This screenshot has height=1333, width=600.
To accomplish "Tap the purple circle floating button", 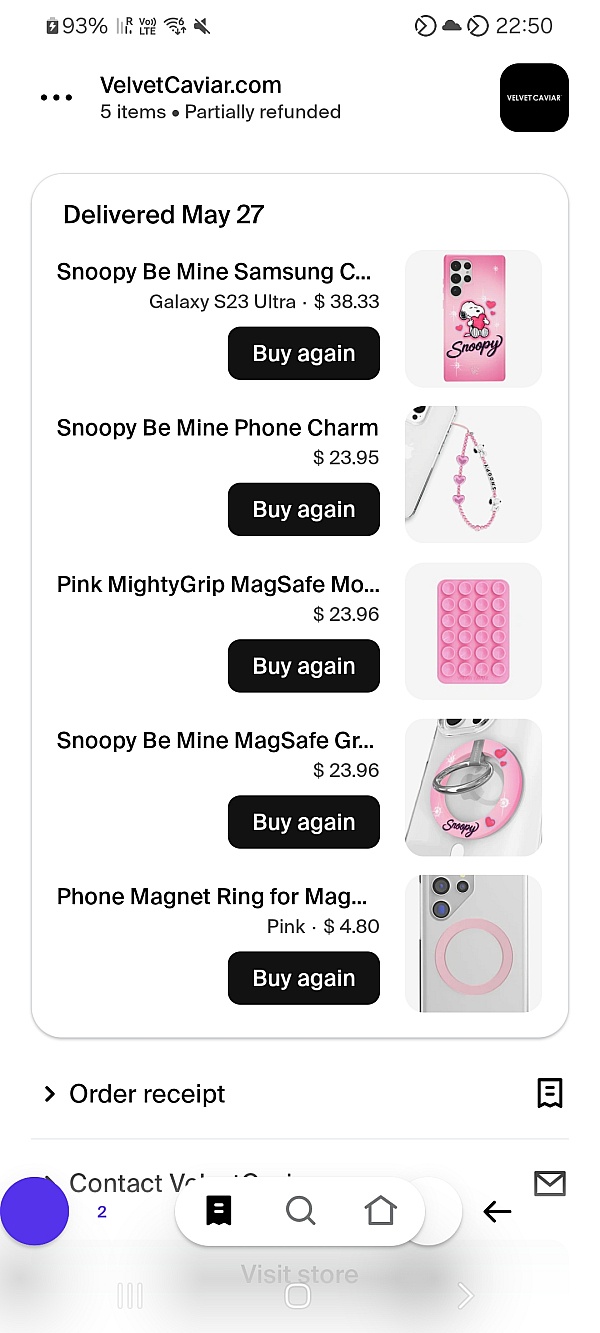I will click(x=35, y=1211).
